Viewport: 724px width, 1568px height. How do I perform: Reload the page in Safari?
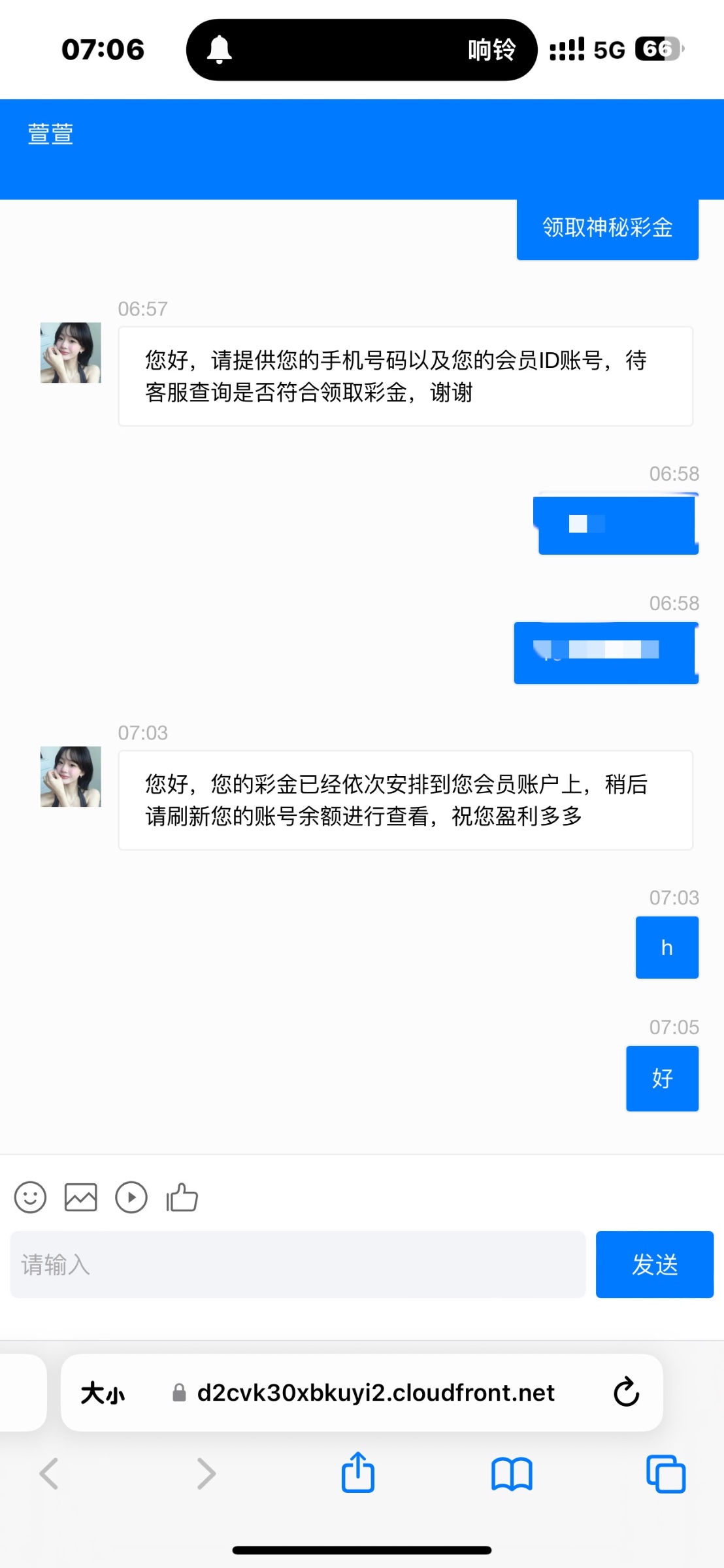click(626, 1392)
